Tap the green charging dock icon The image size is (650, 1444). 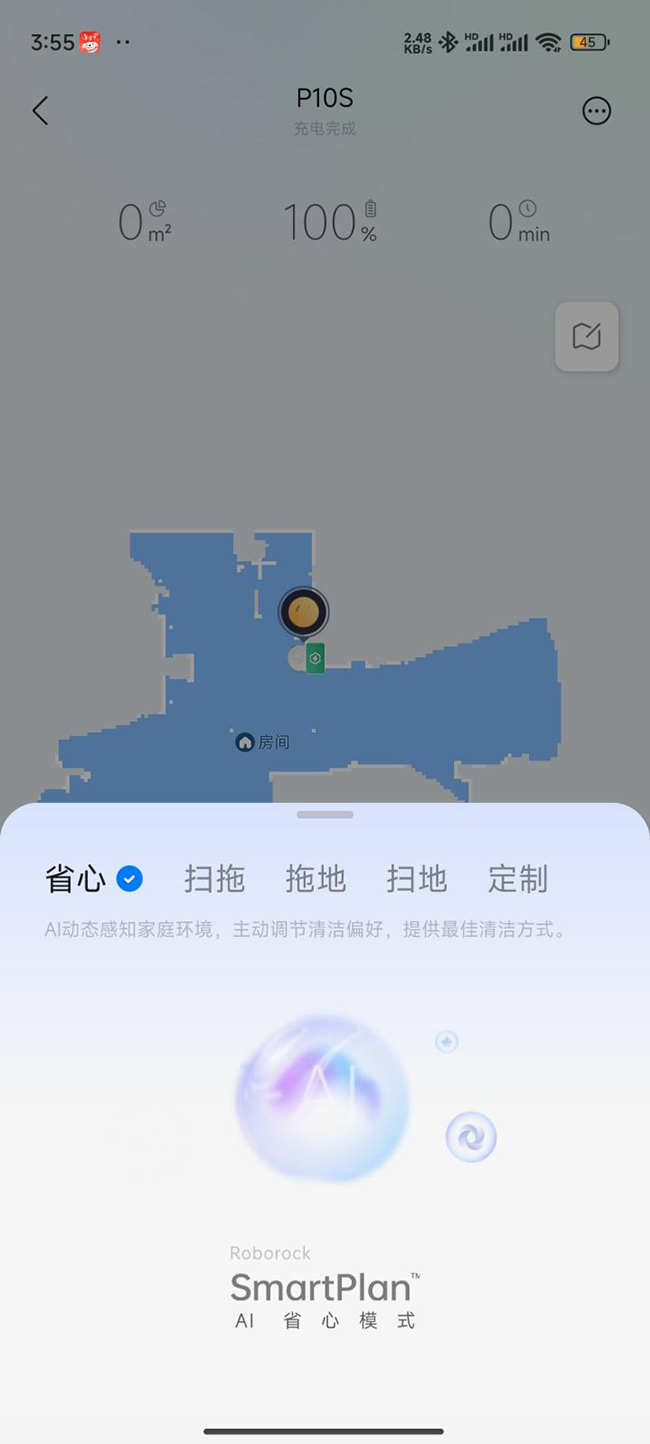pyautogui.click(x=315, y=658)
